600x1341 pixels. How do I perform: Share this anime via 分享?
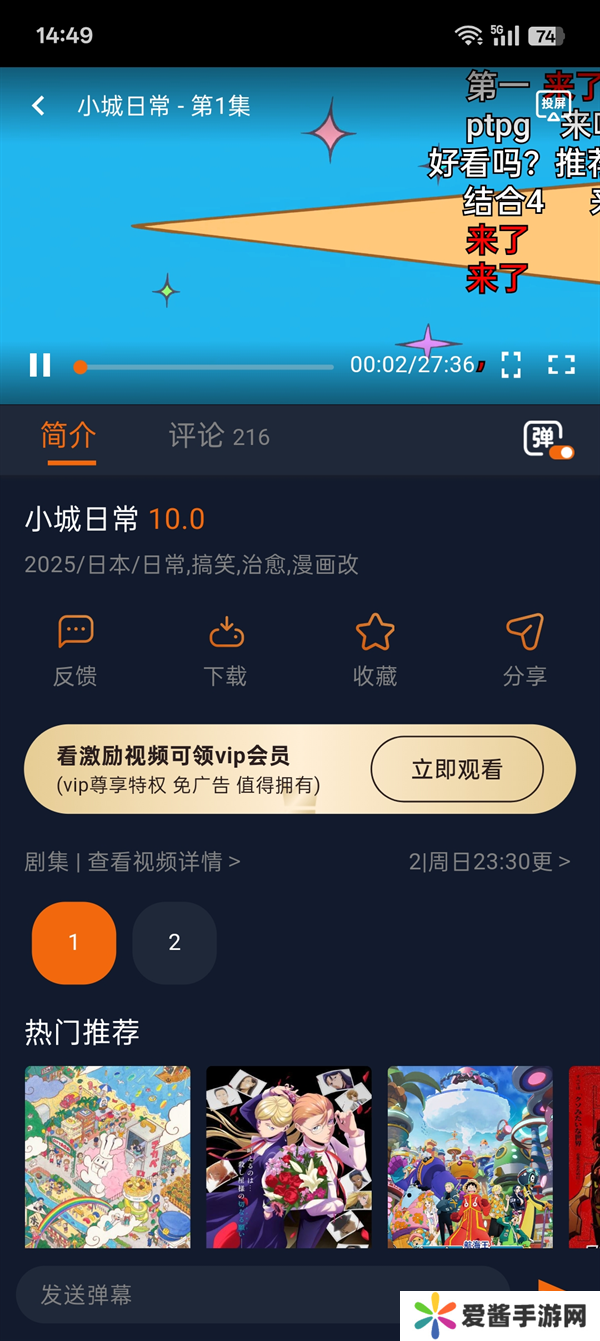click(525, 650)
